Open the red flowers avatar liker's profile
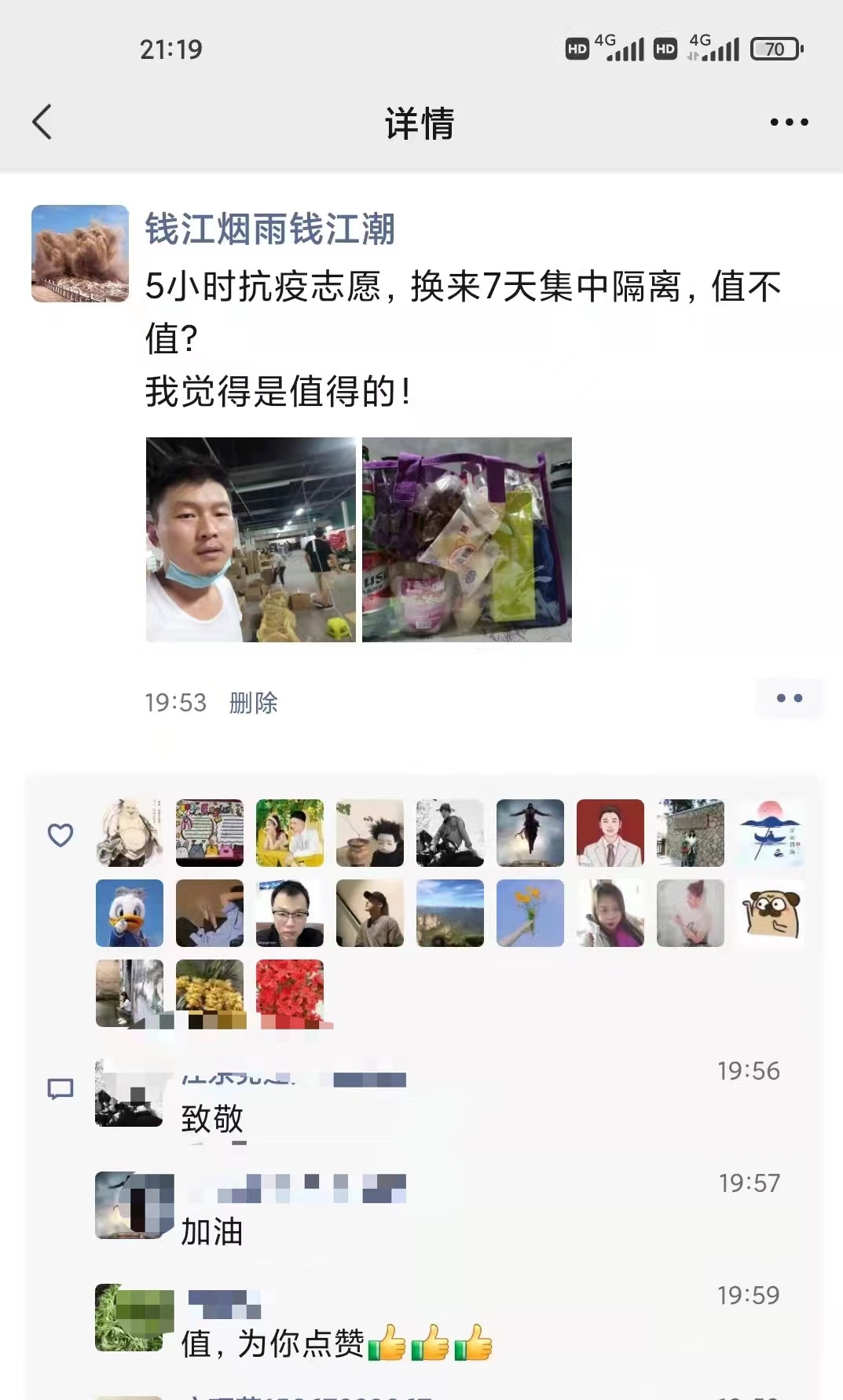The height and width of the screenshot is (1400, 843). tap(290, 993)
